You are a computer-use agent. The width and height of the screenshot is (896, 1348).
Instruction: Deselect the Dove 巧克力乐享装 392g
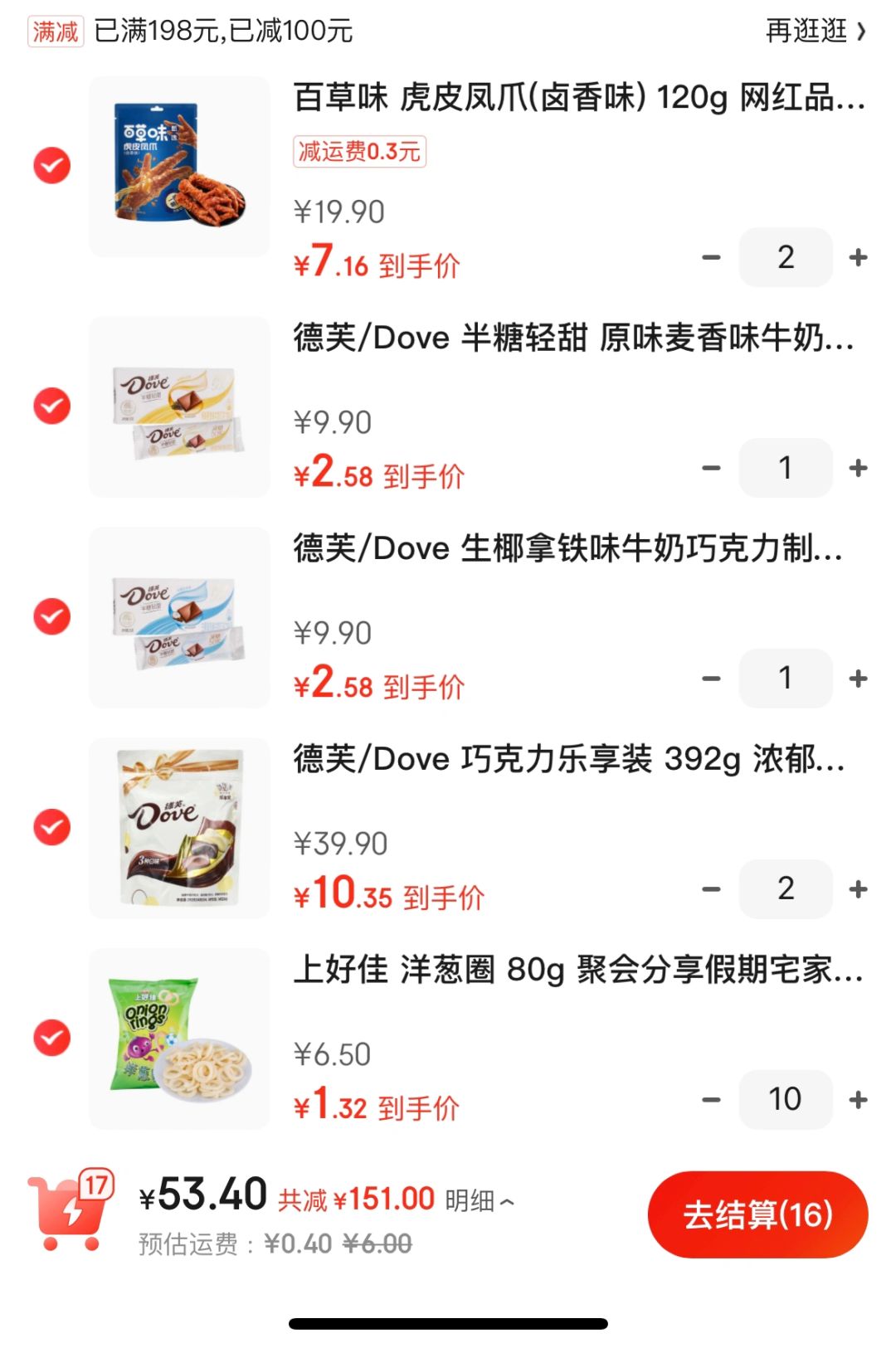pos(52,827)
